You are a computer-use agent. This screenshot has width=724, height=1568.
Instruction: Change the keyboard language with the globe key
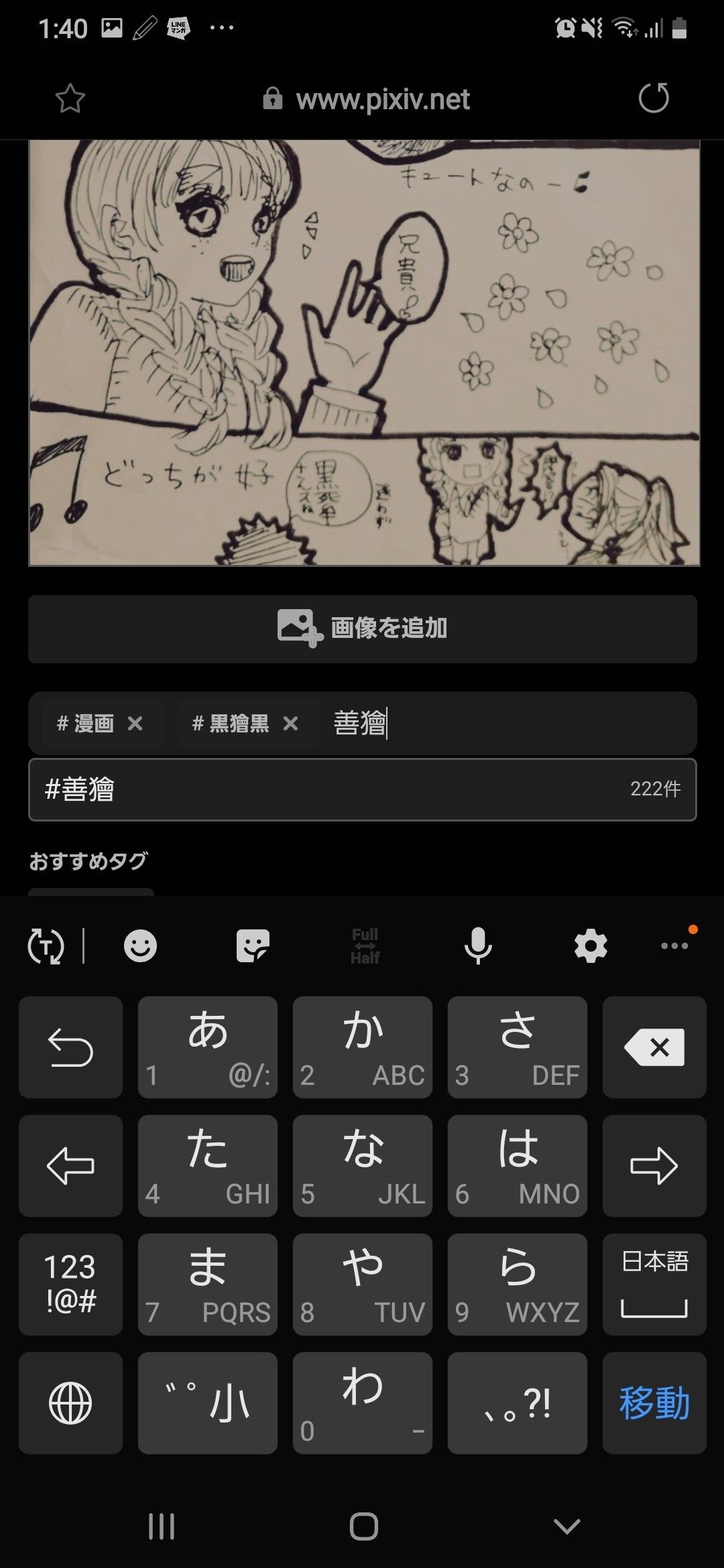70,1403
